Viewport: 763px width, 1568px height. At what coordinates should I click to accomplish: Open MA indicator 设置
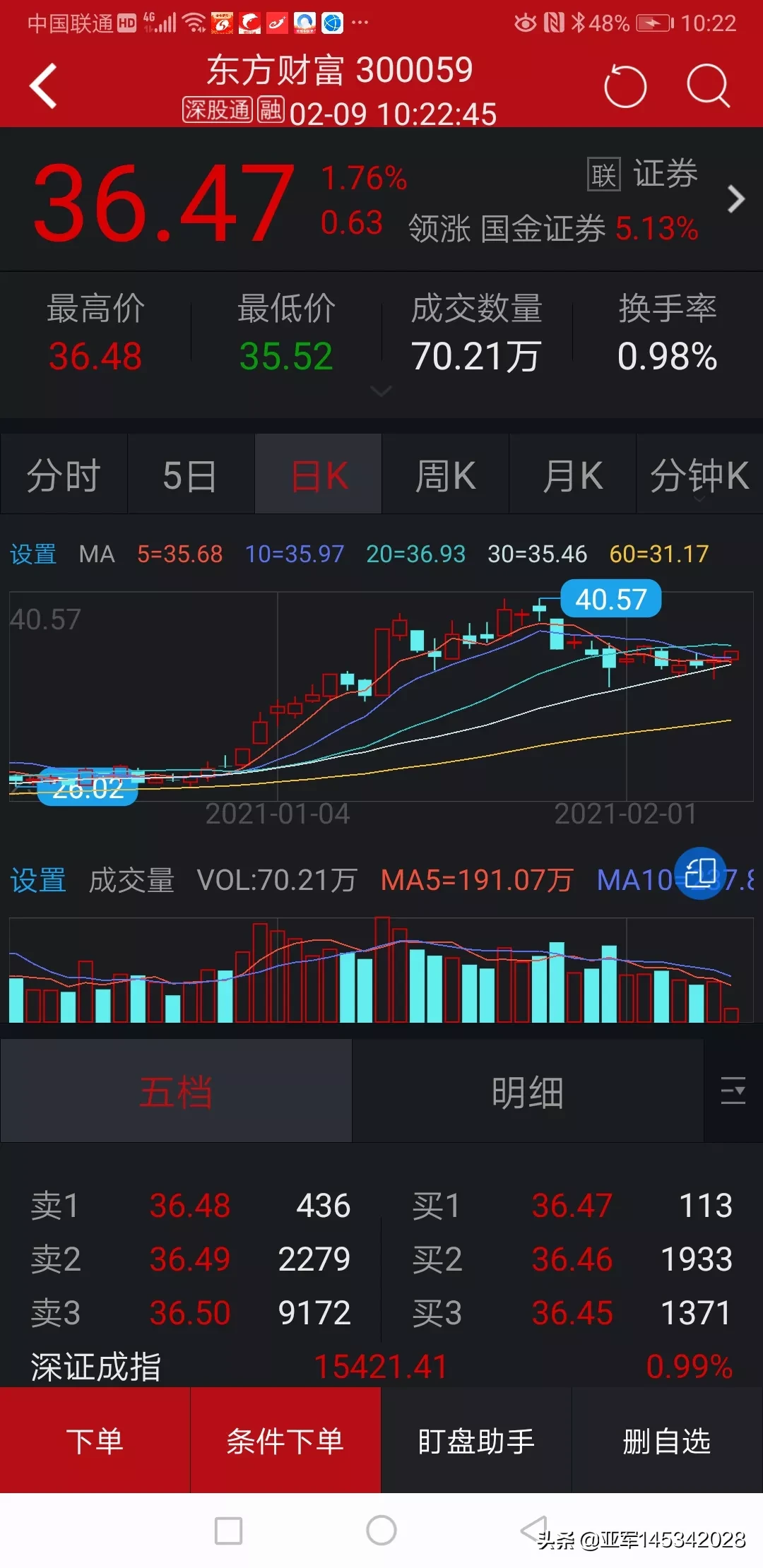33,554
